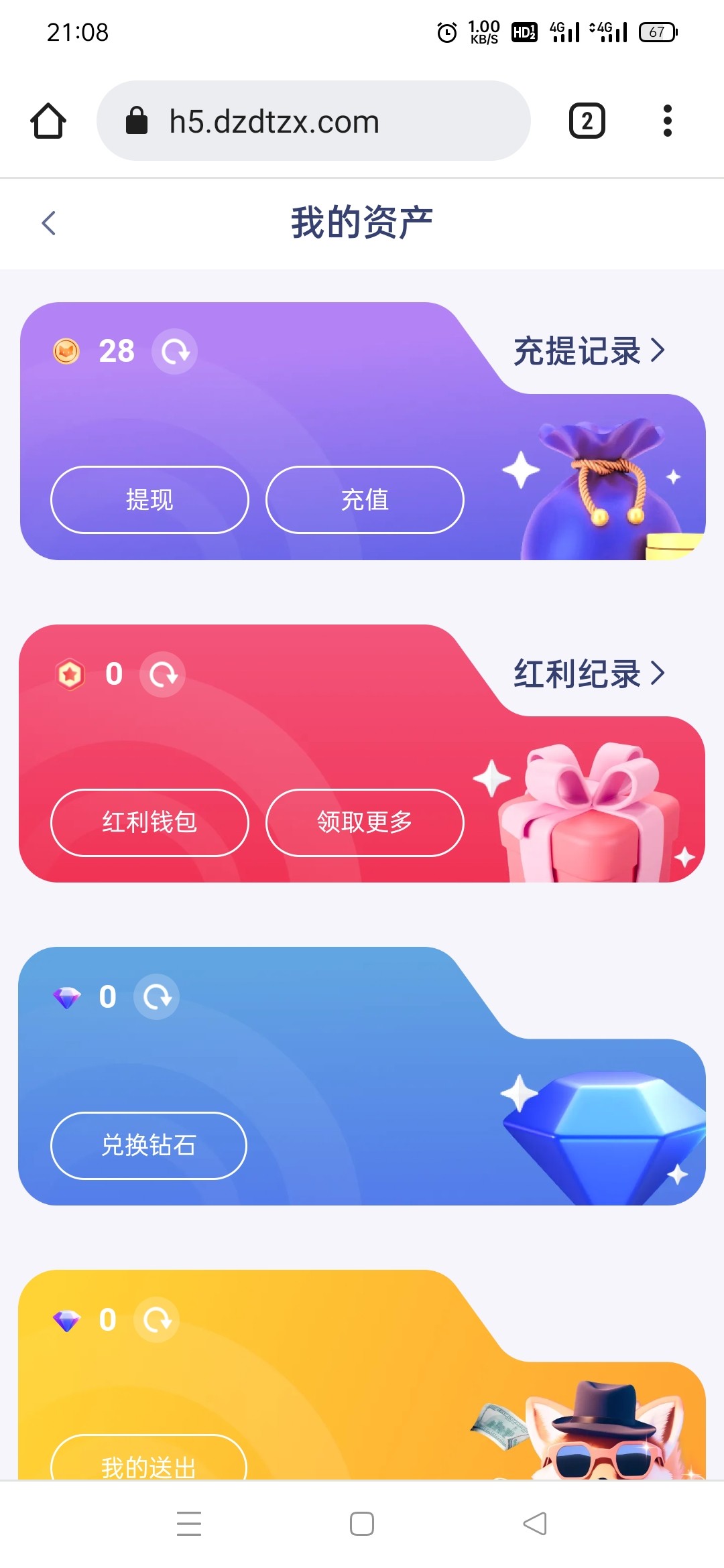Open the browser tab switcher
Viewport: 724px width, 1568px height.
point(587,121)
